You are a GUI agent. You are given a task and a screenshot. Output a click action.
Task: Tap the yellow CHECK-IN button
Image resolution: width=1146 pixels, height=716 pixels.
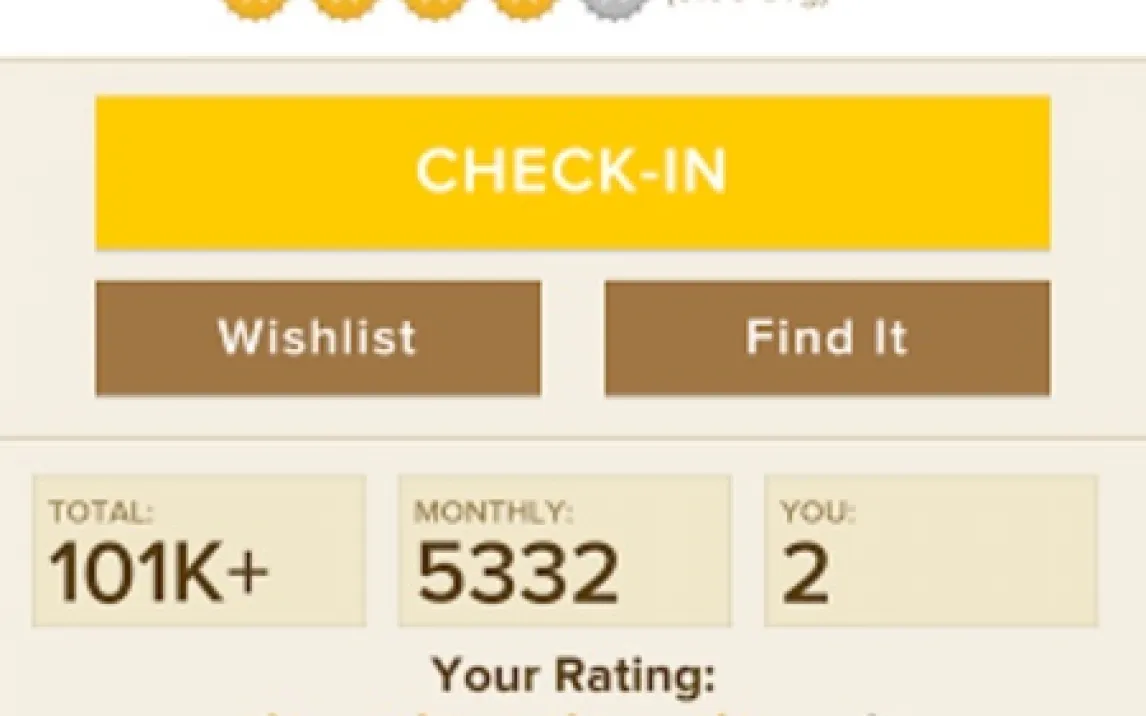[572, 172]
